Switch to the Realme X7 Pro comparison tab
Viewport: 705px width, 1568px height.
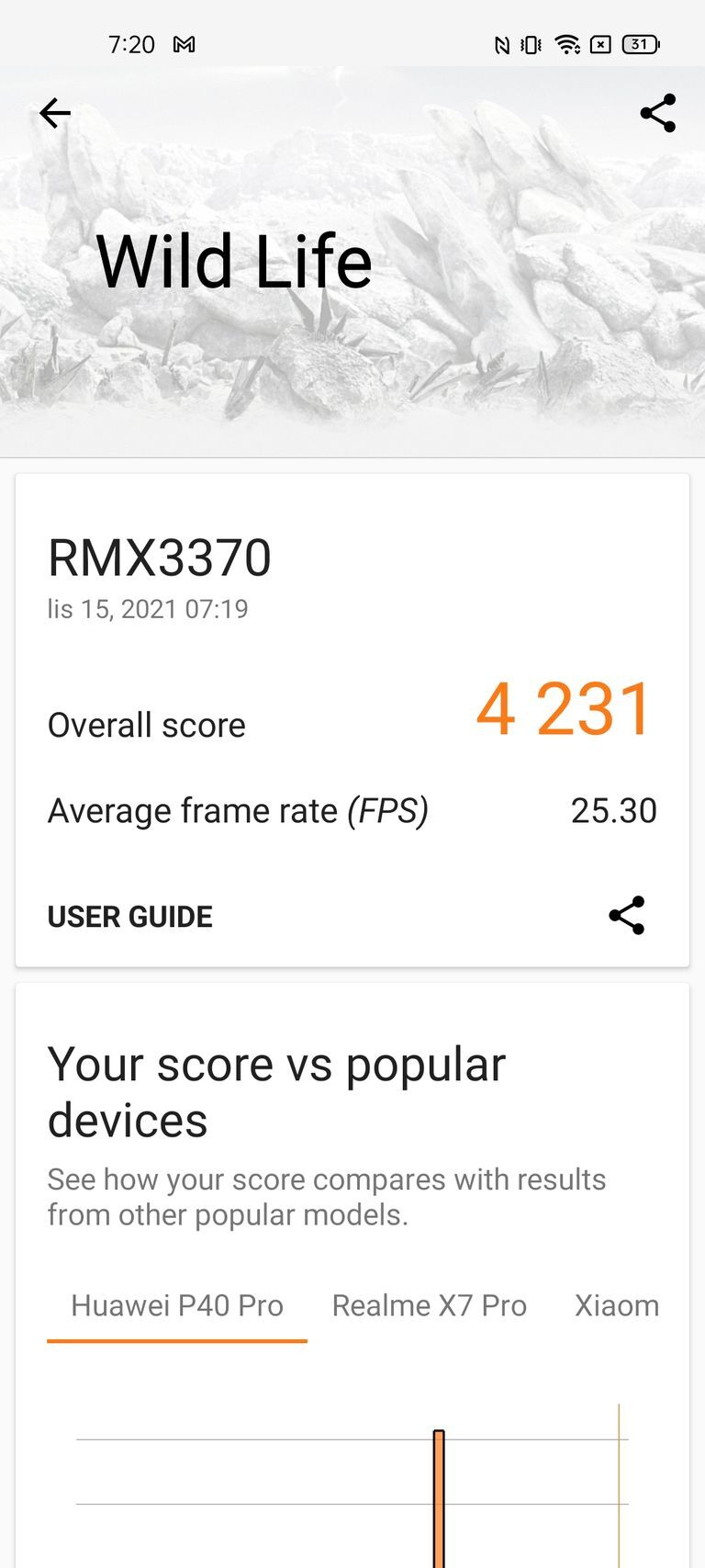coord(428,1305)
